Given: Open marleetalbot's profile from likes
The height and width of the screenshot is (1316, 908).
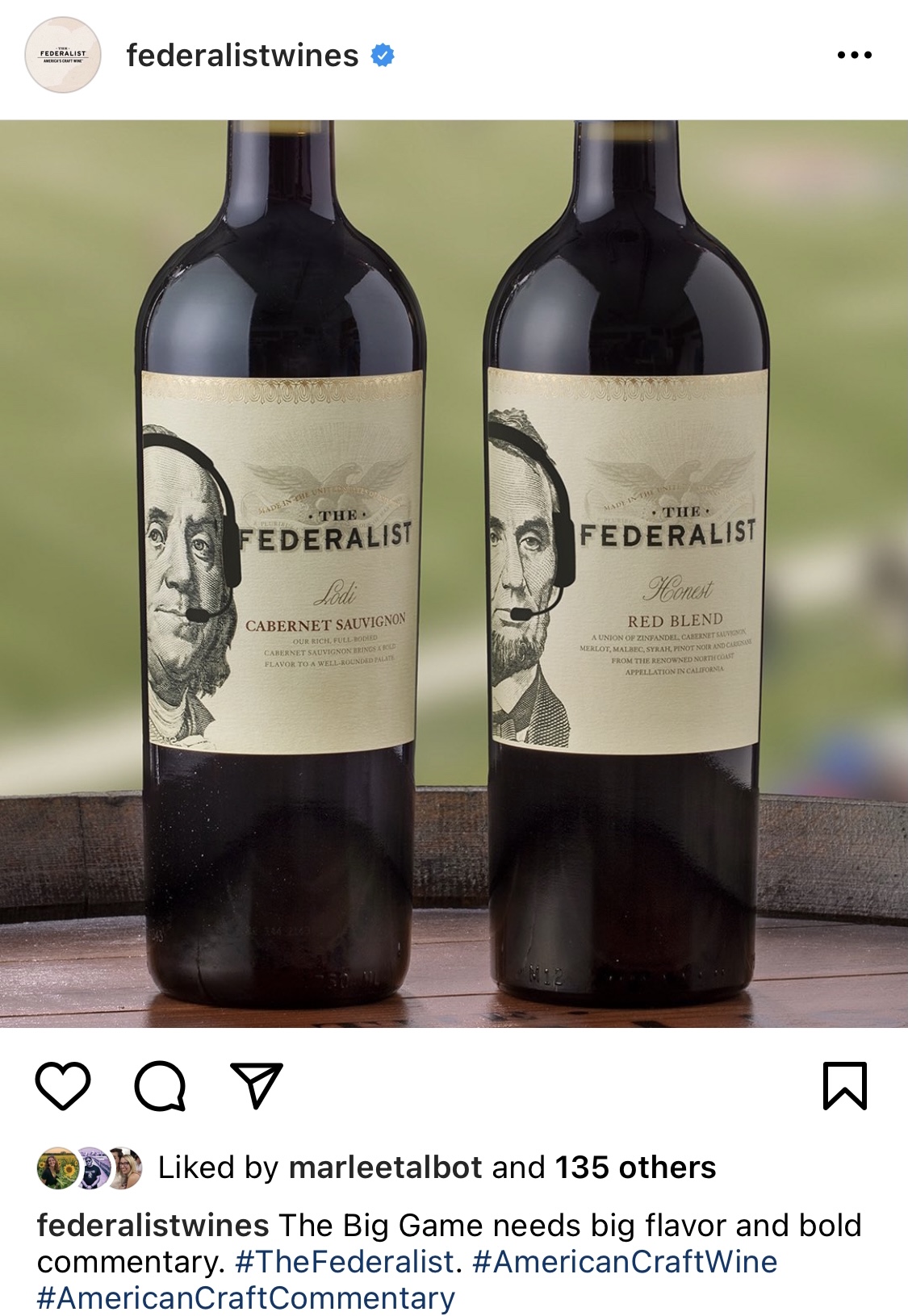Looking at the screenshot, I should click(x=385, y=1168).
